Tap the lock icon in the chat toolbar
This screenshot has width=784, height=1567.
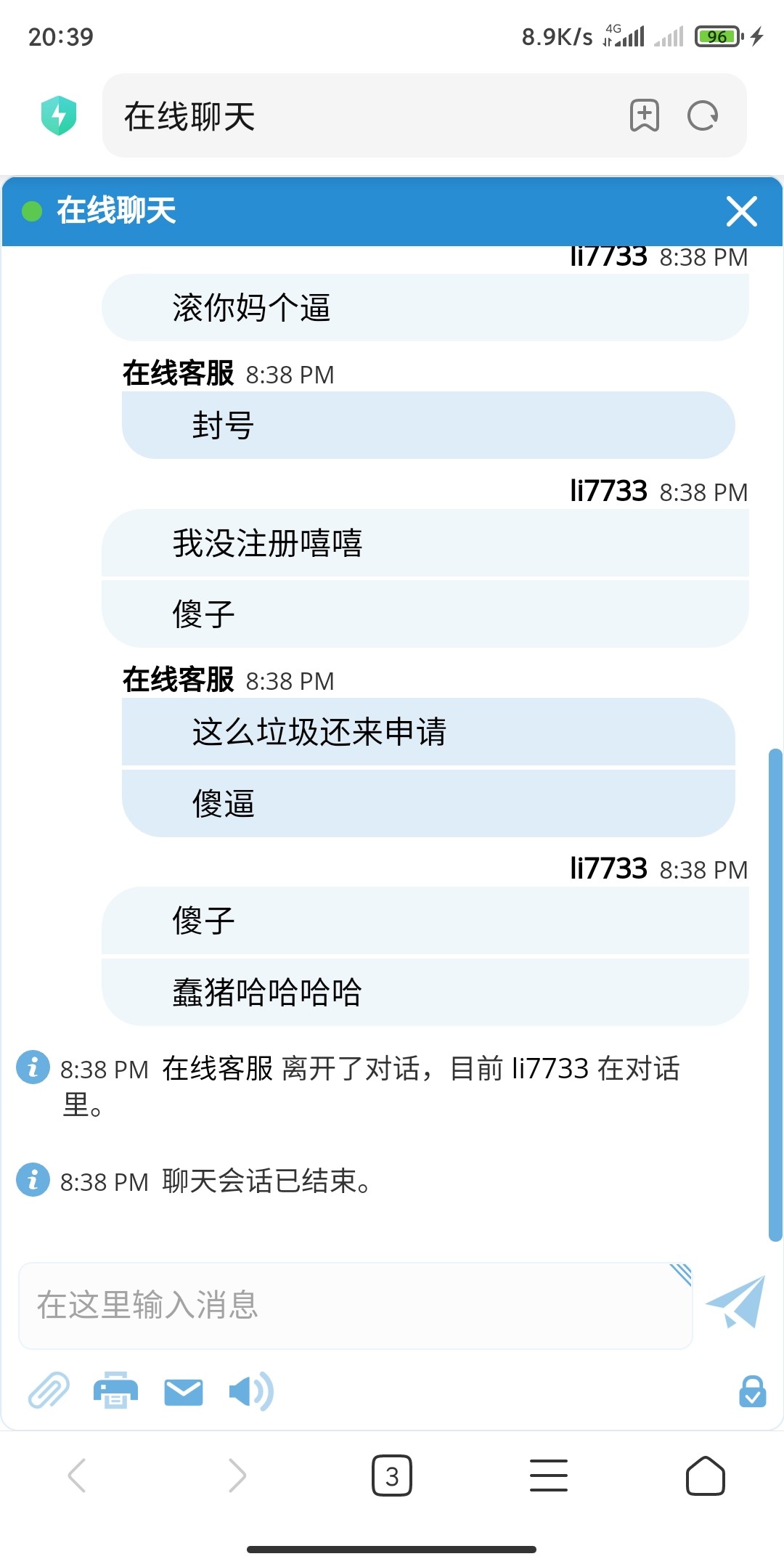(x=752, y=1391)
